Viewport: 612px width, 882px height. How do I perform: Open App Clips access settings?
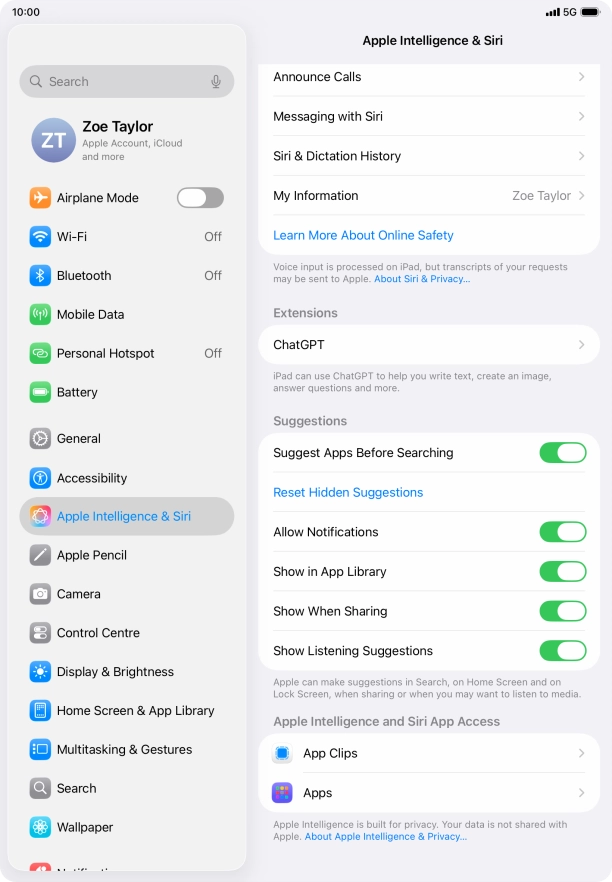point(429,754)
